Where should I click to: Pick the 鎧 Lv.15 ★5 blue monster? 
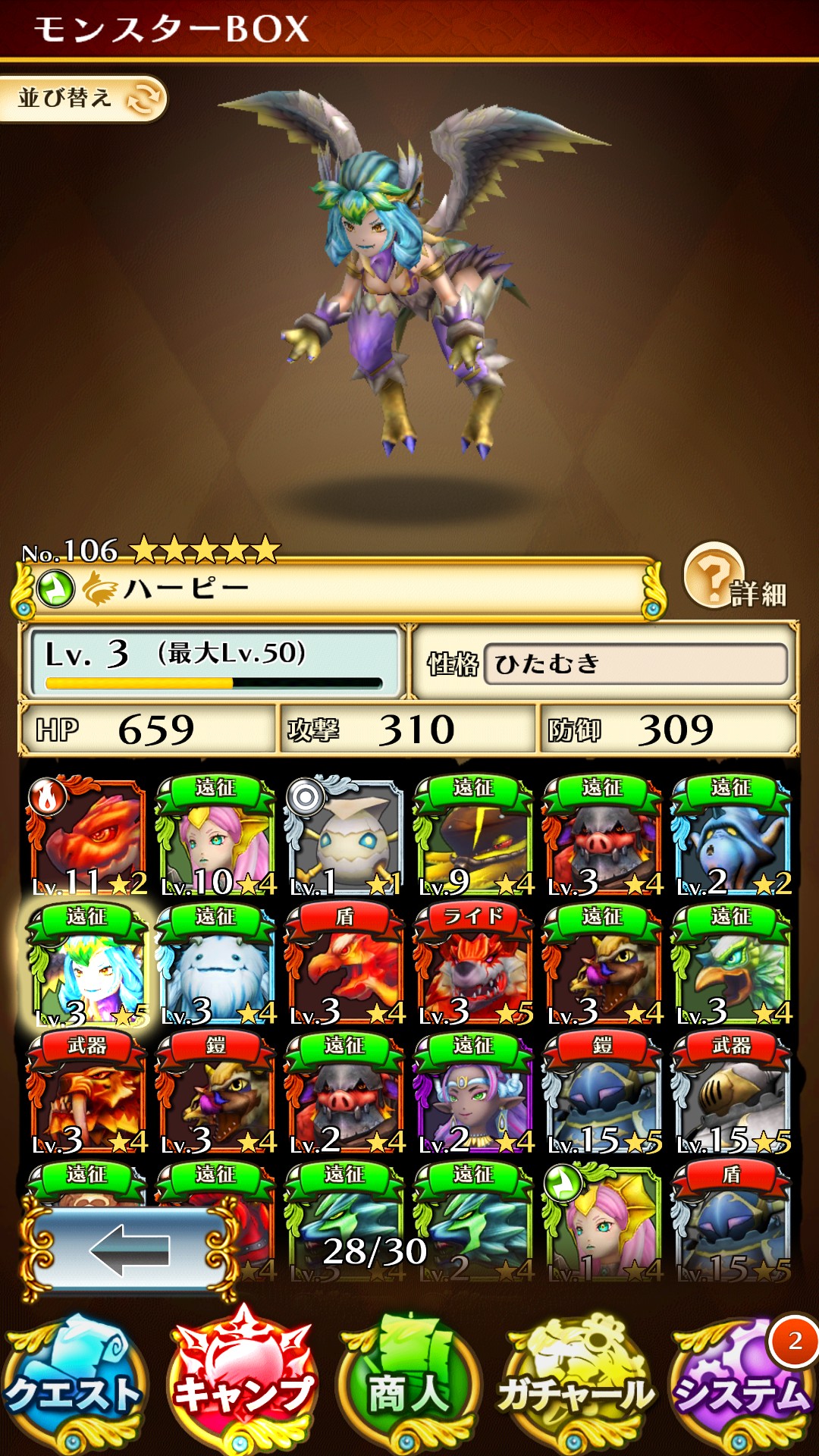pyautogui.click(x=603, y=1096)
